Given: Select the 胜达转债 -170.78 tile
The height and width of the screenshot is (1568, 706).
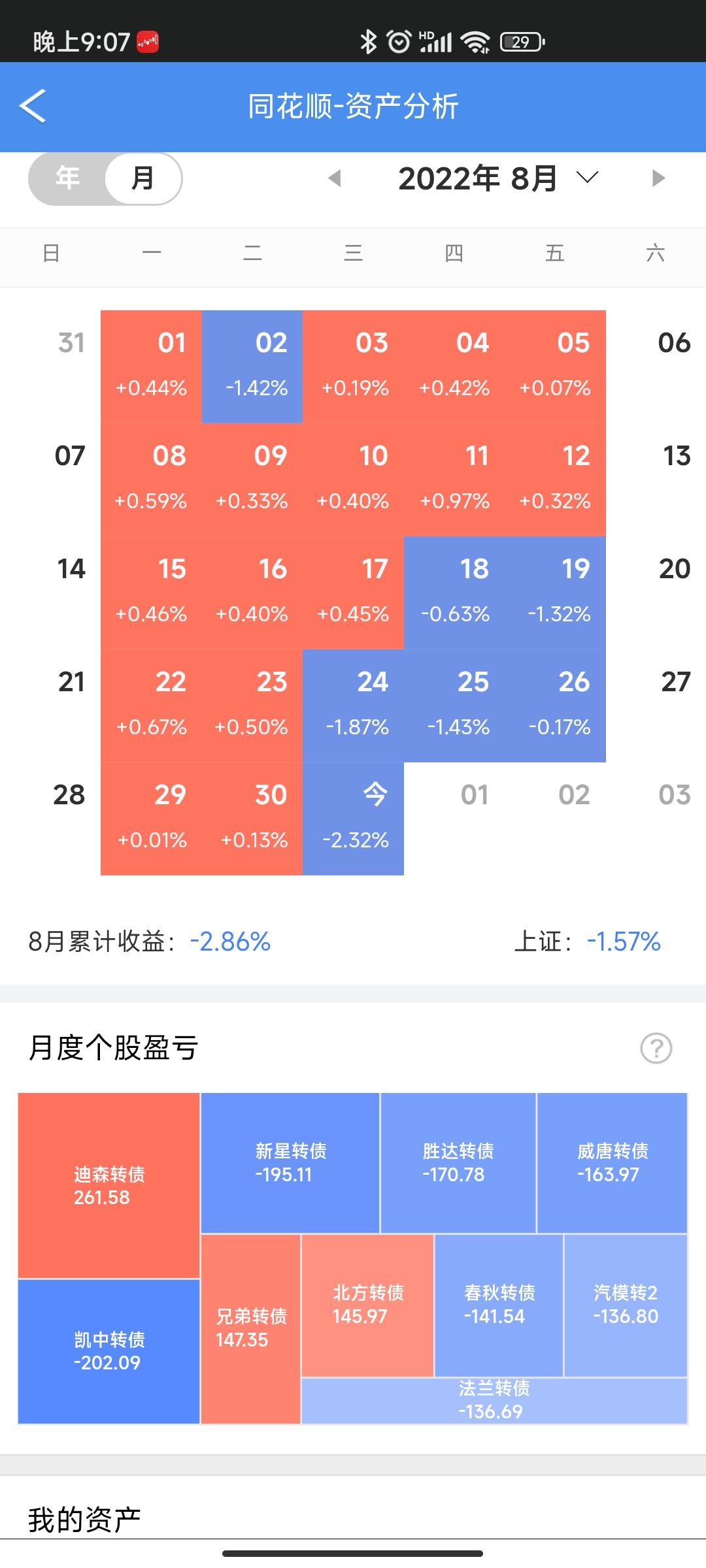Looking at the screenshot, I should point(458,1162).
